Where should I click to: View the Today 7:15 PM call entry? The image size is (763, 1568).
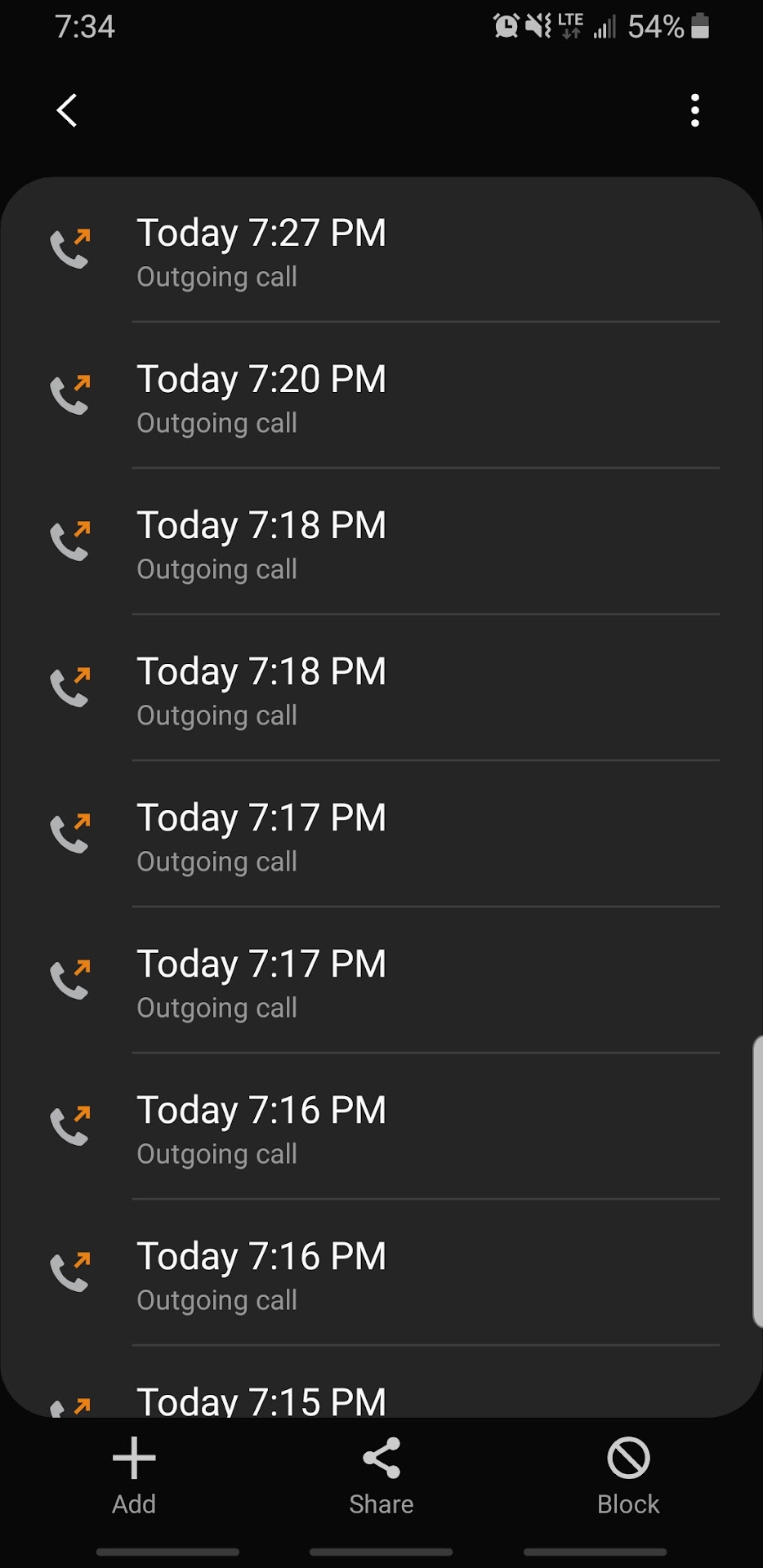[381, 1398]
